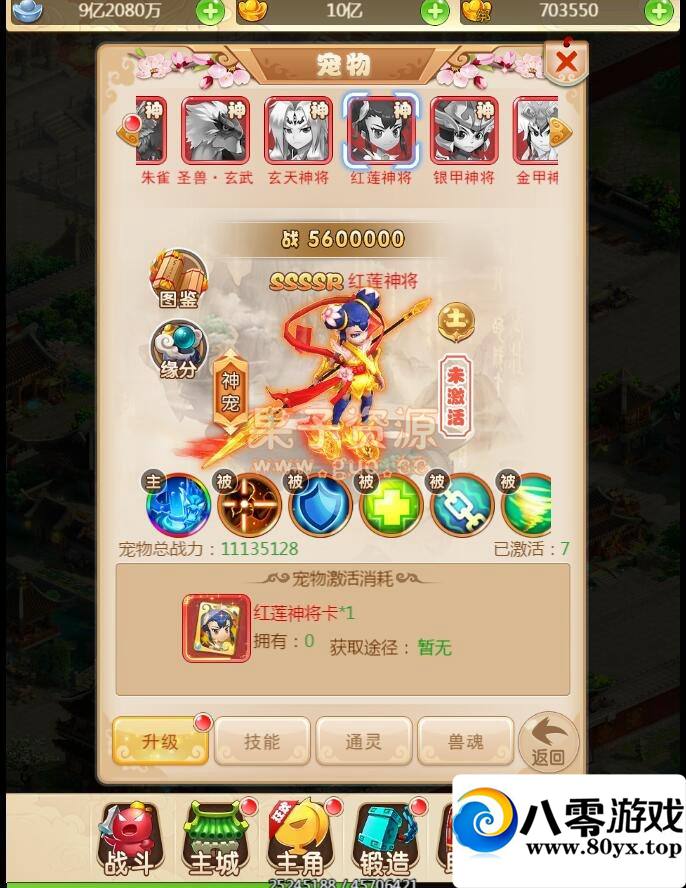Select the 金甲神将 pet portrait

coord(536,131)
